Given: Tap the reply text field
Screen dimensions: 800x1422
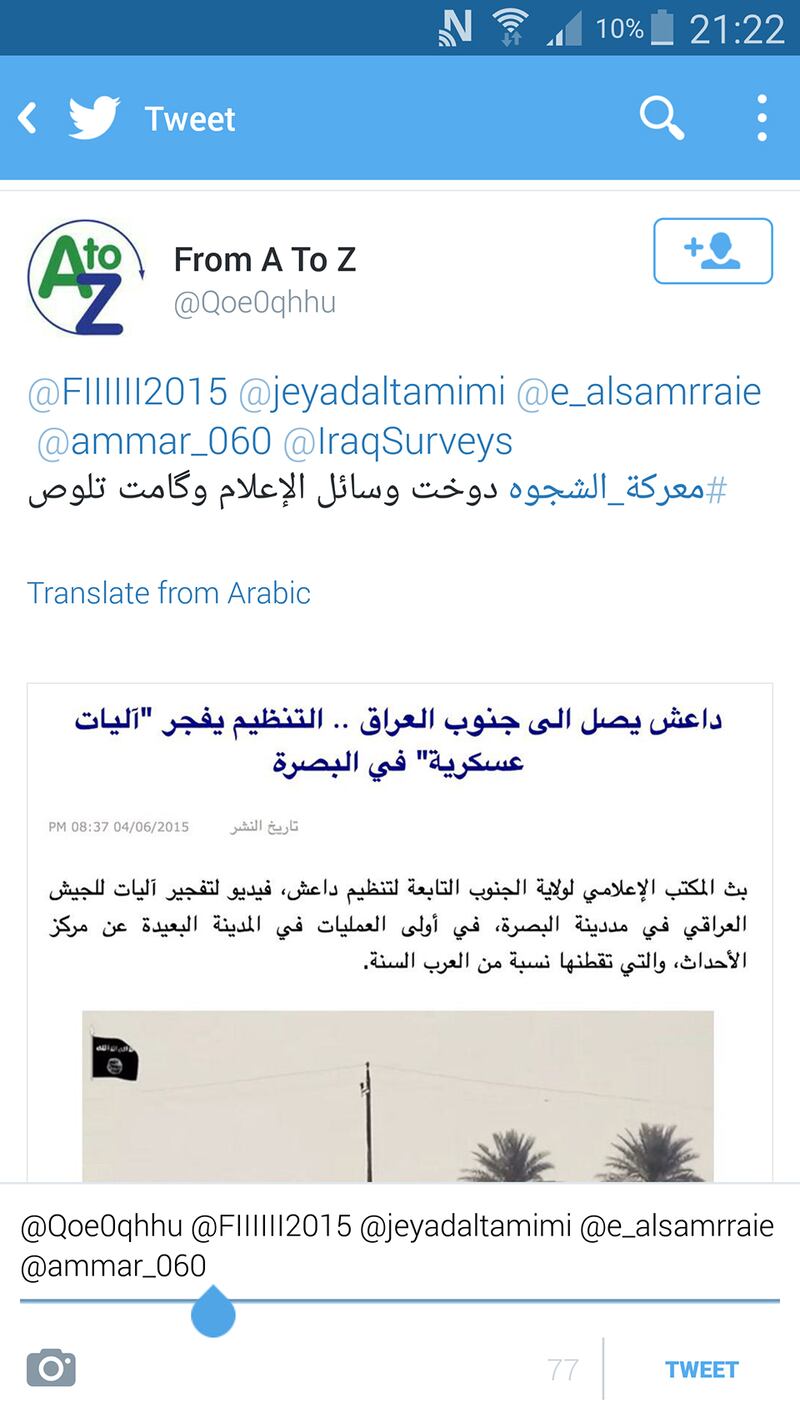Looking at the screenshot, I should (x=400, y=1245).
